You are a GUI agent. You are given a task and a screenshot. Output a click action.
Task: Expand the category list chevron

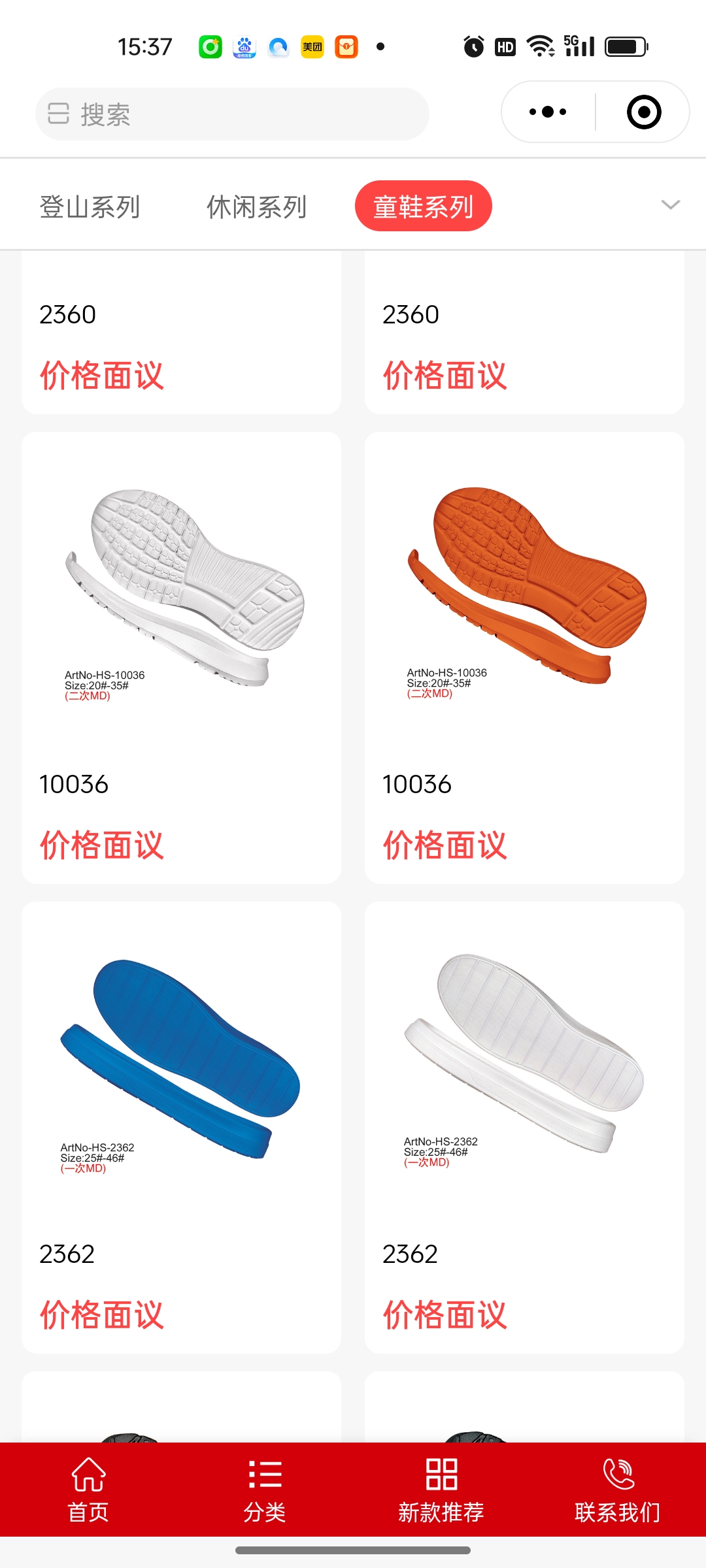670,205
